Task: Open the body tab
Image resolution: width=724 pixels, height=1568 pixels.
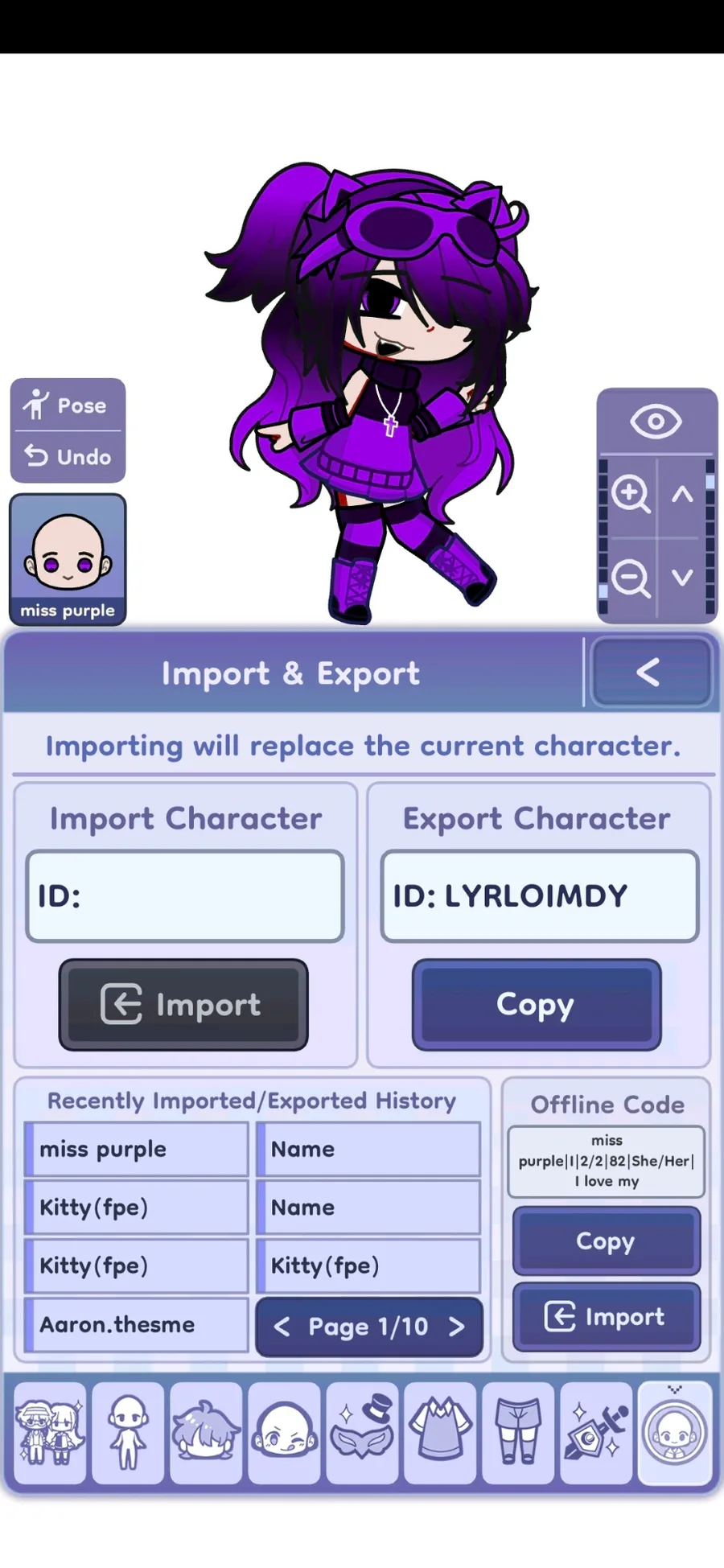Action: 128,1433
